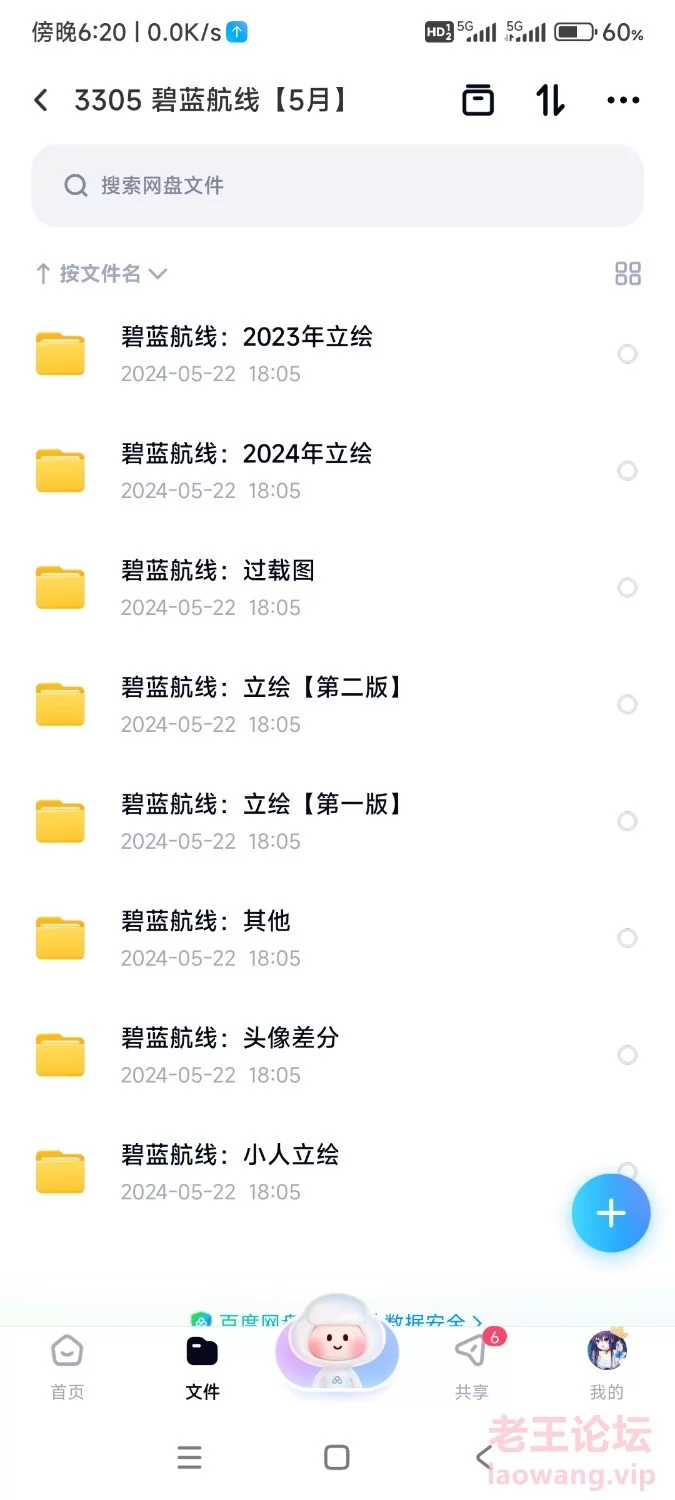Open the archive box icon in the header

pyautogui.click(x=478, y=100)
